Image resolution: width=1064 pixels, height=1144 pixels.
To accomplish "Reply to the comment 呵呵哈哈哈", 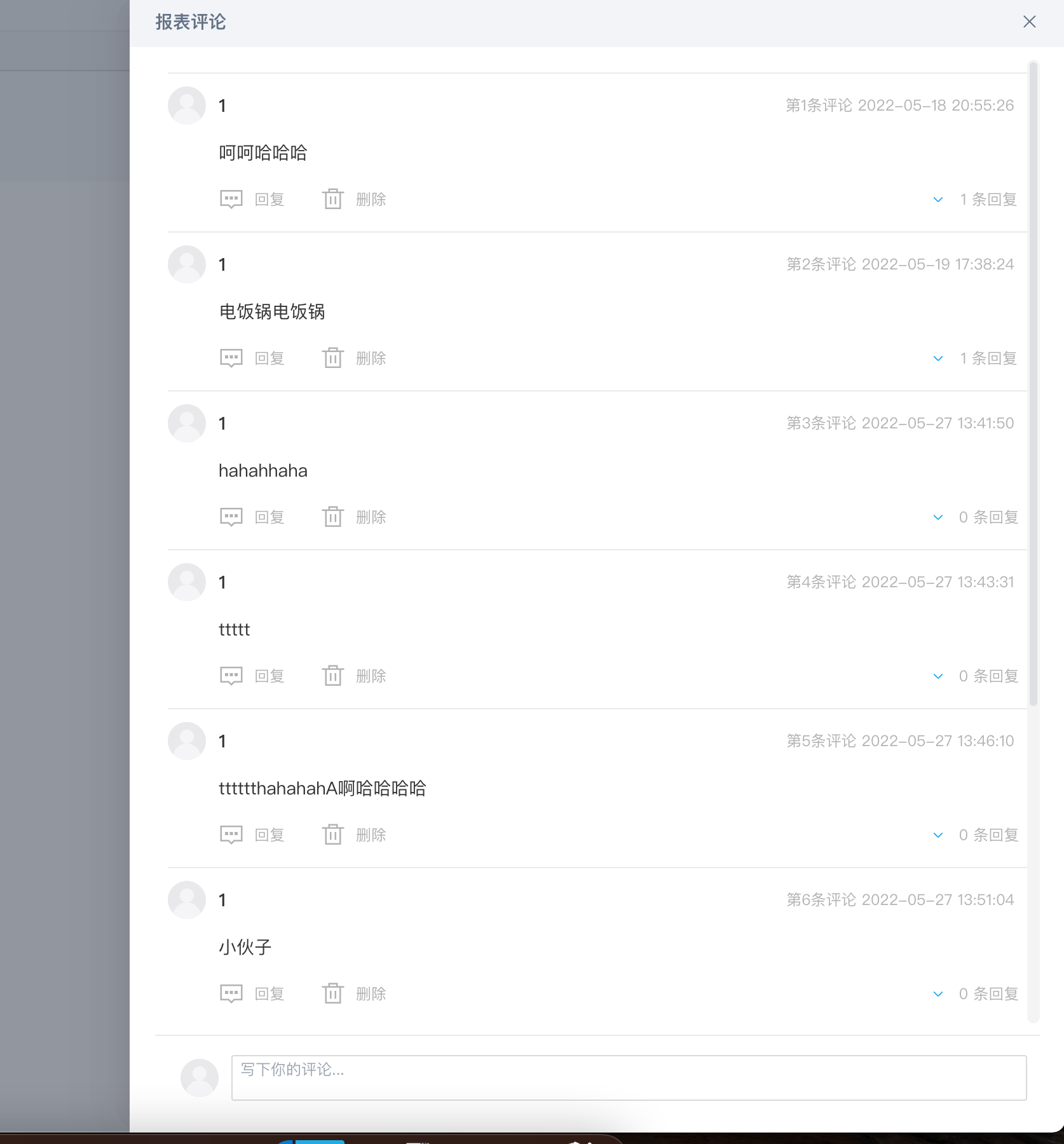I will pyautogui.click(x=252, y=200).
